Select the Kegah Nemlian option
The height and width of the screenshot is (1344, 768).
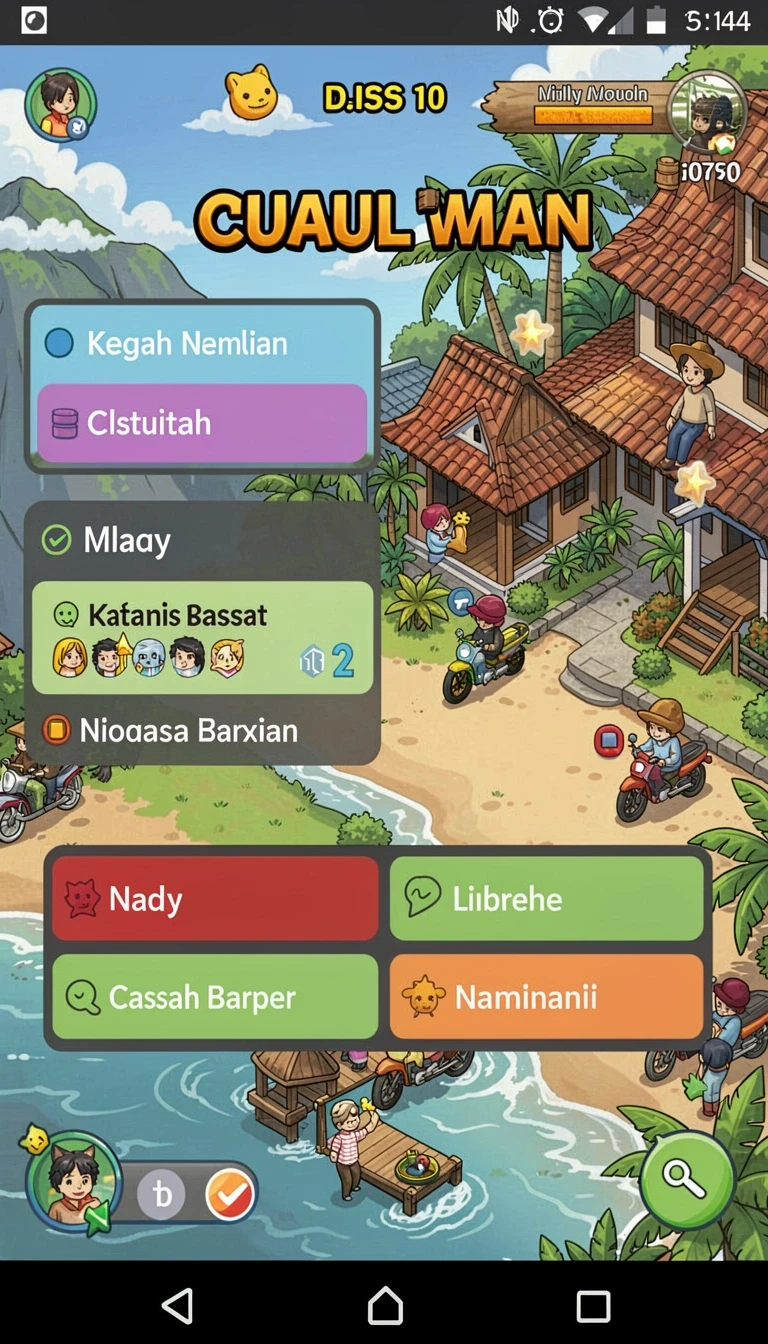click(202, 344)
